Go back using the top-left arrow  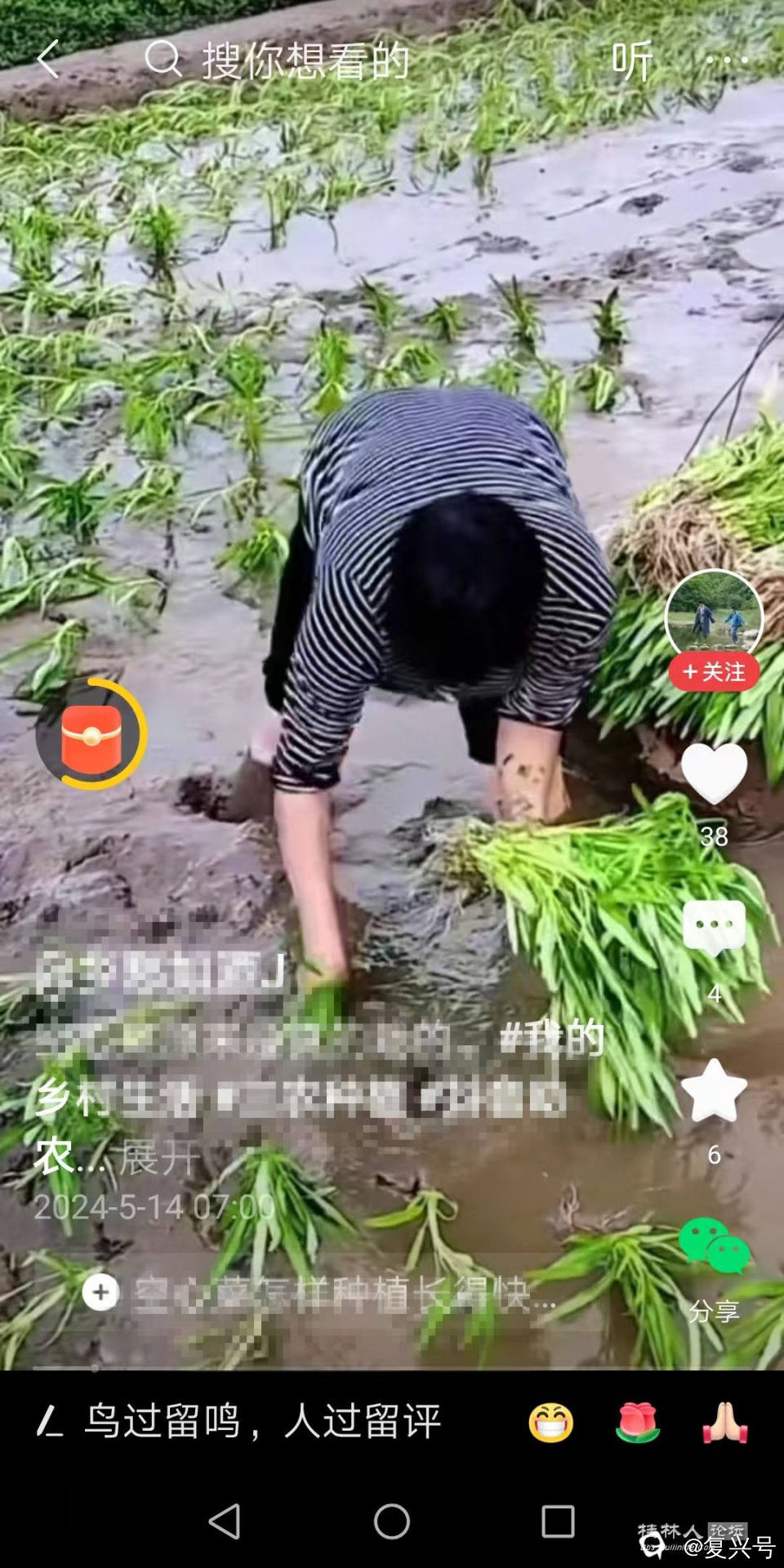(x=49, y=60)
